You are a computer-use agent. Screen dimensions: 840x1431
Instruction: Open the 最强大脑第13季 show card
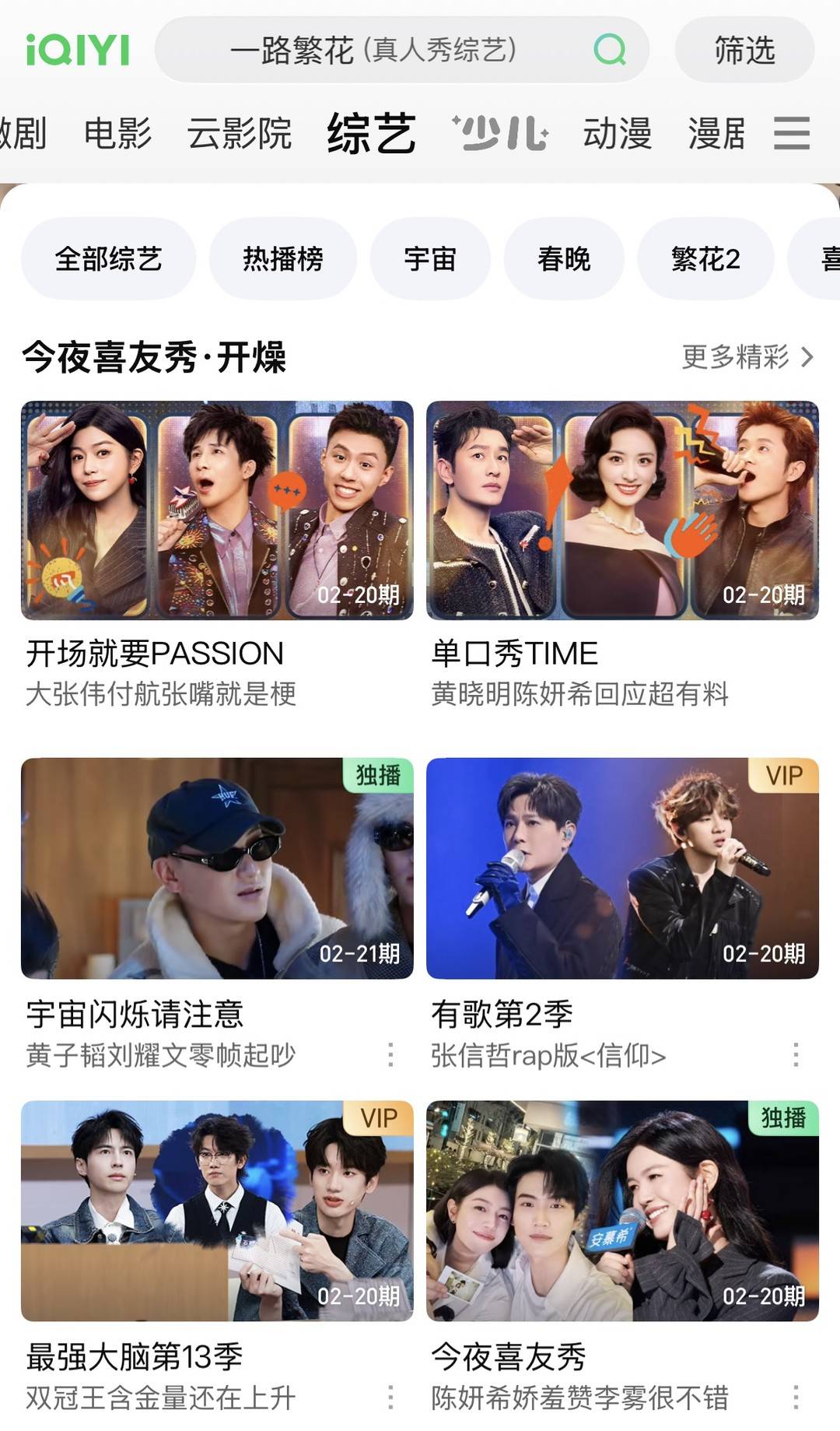[x=217, y=1211]
